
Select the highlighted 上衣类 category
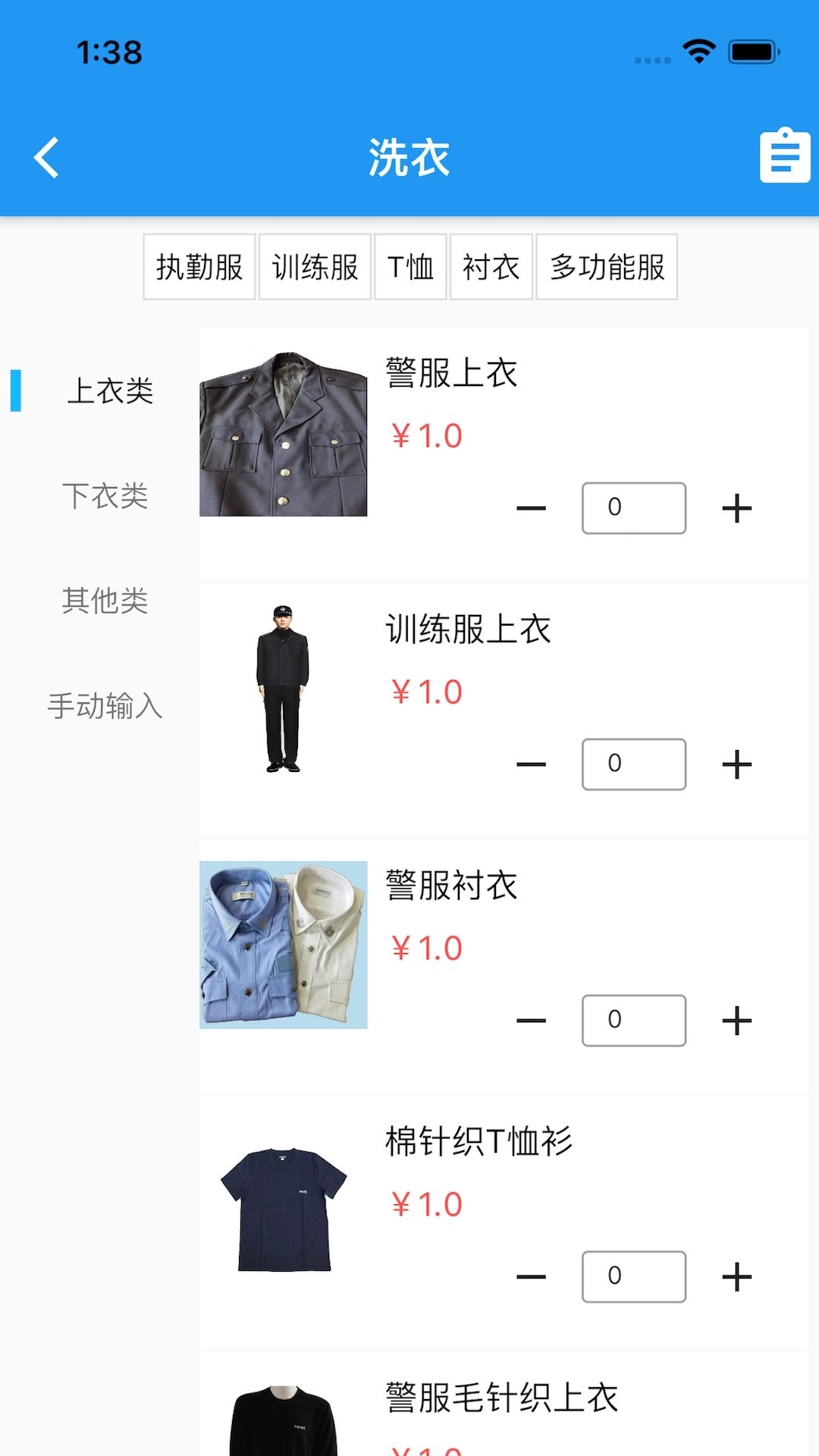tap(112, 392)
